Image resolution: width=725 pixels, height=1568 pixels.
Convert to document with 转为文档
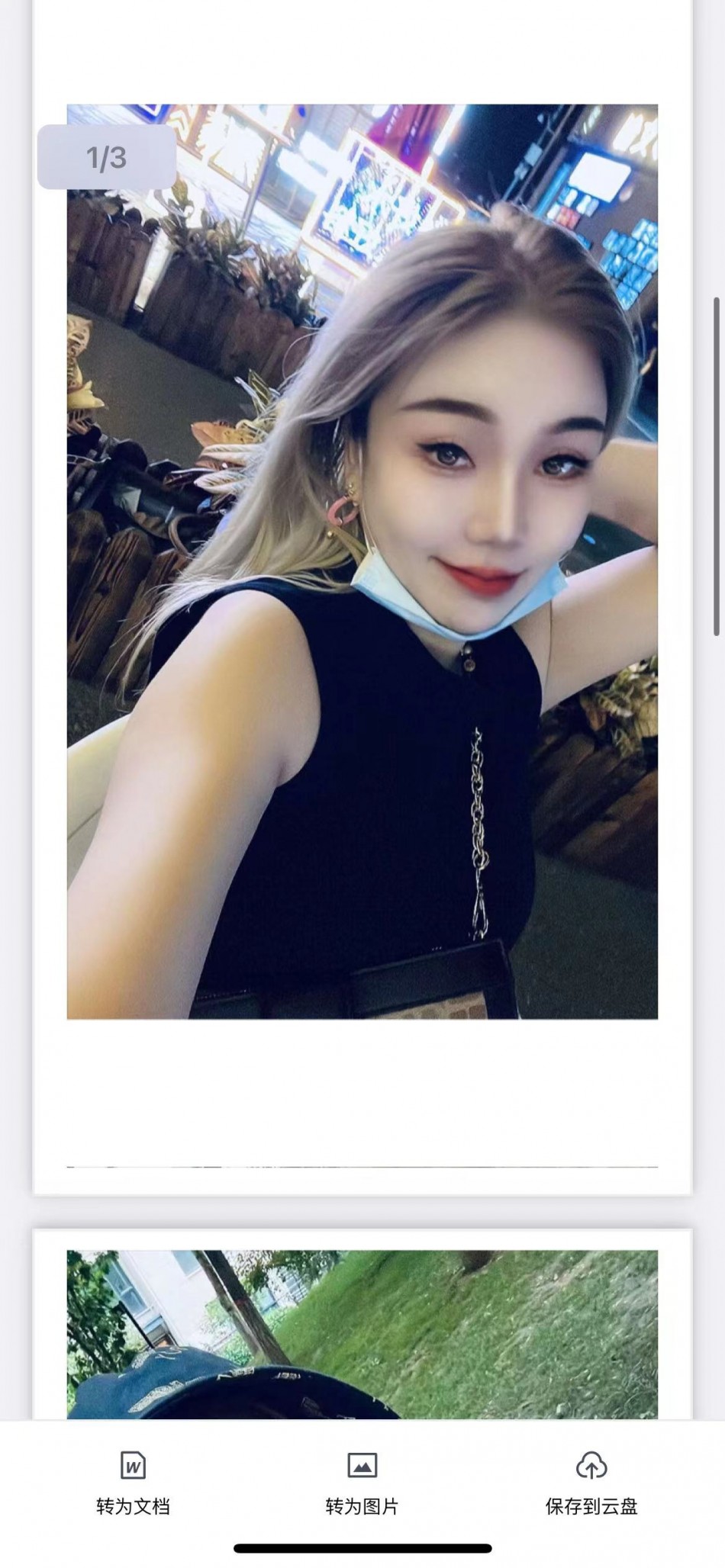coord(133,1483)
